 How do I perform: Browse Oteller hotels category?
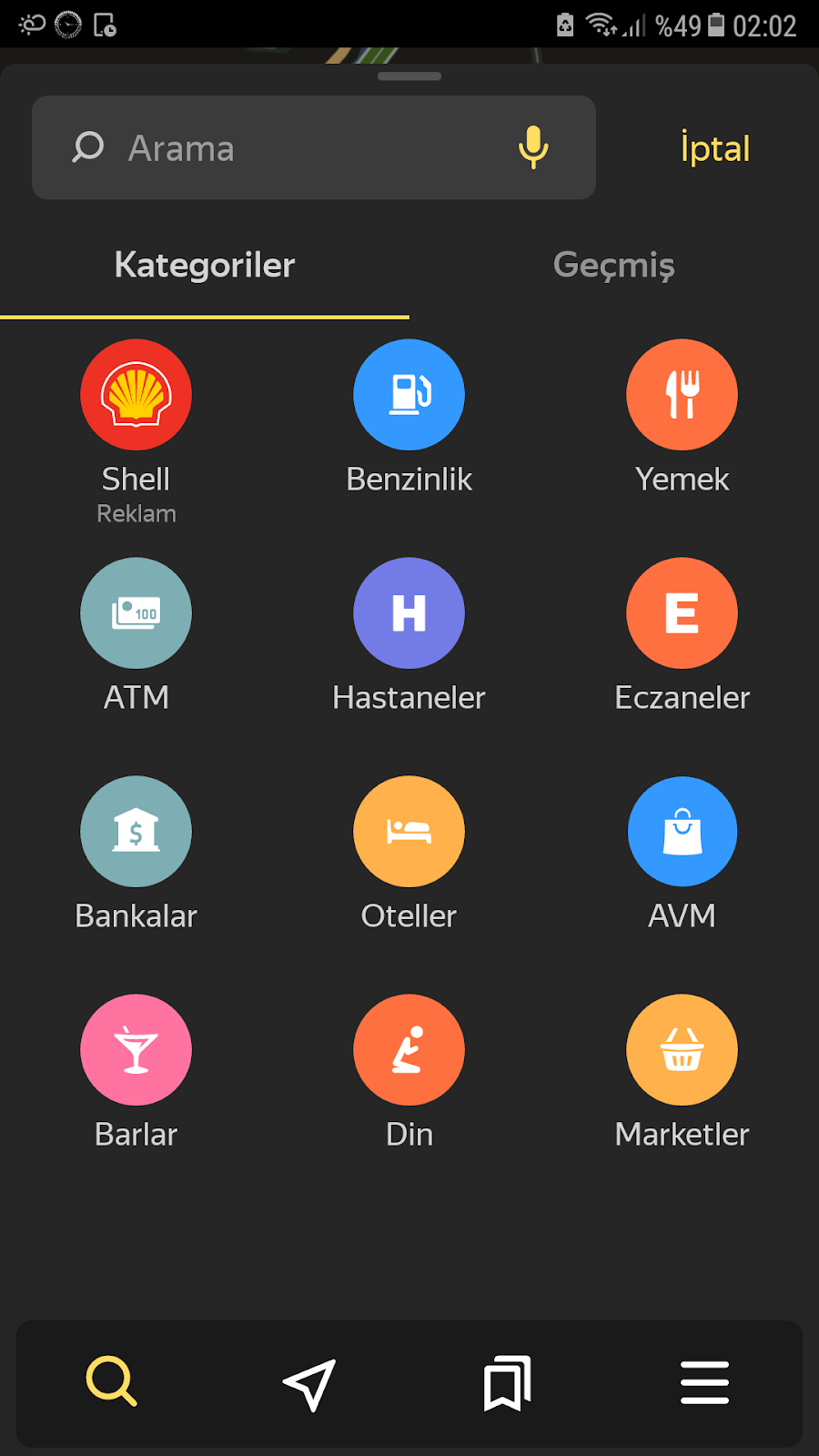409,832
